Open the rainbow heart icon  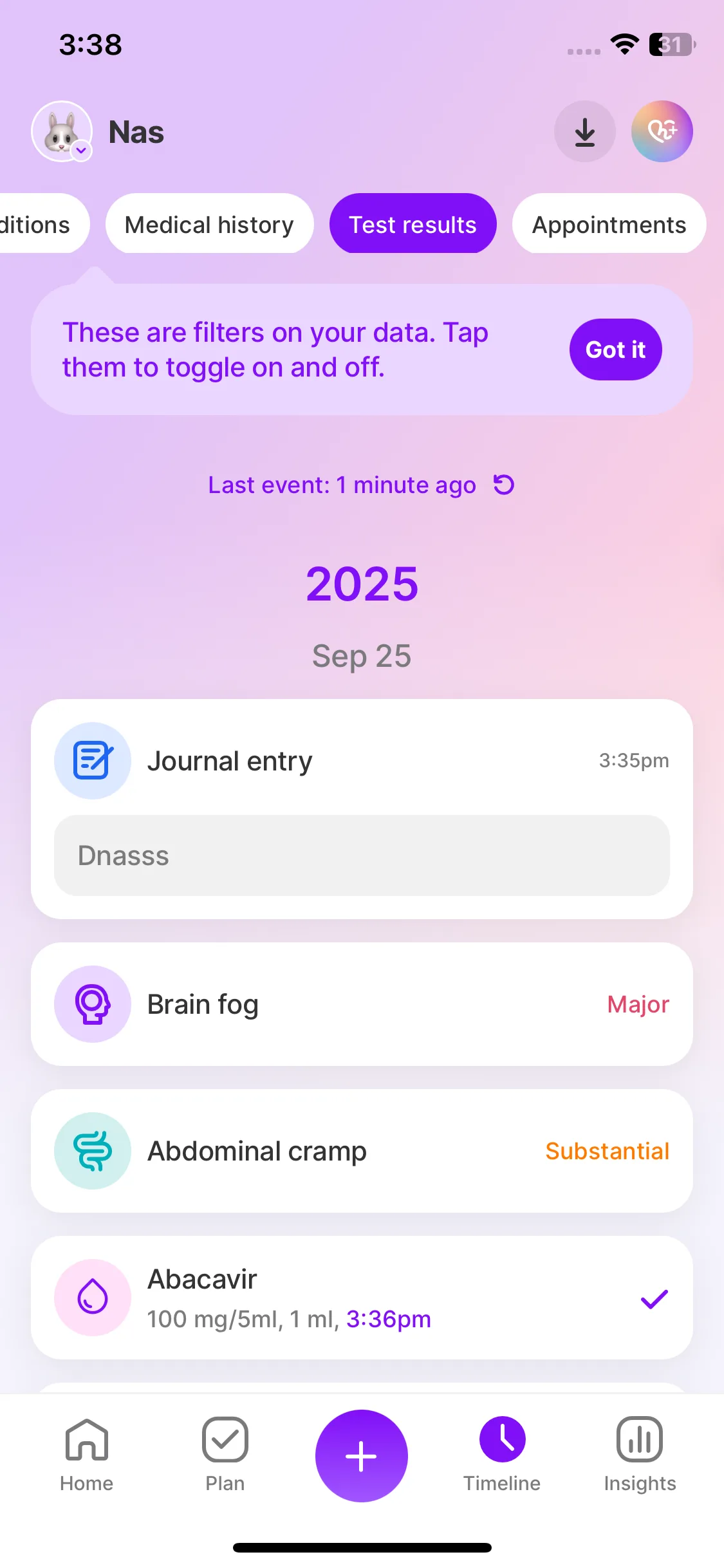(662, 131)
